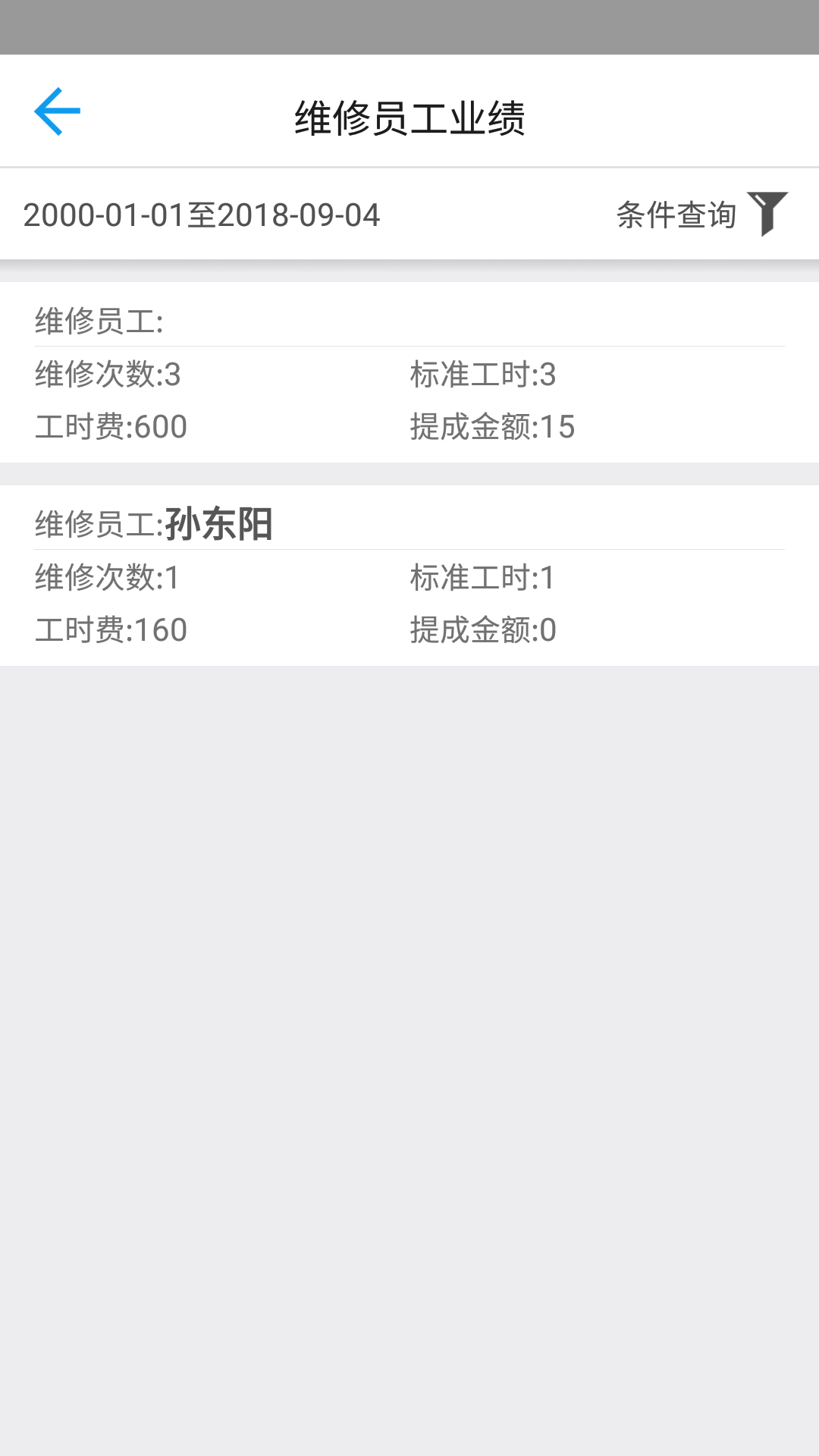Open the 条件查询 filter
This screenshot has height=1456, width=819.
coord(702,215)
